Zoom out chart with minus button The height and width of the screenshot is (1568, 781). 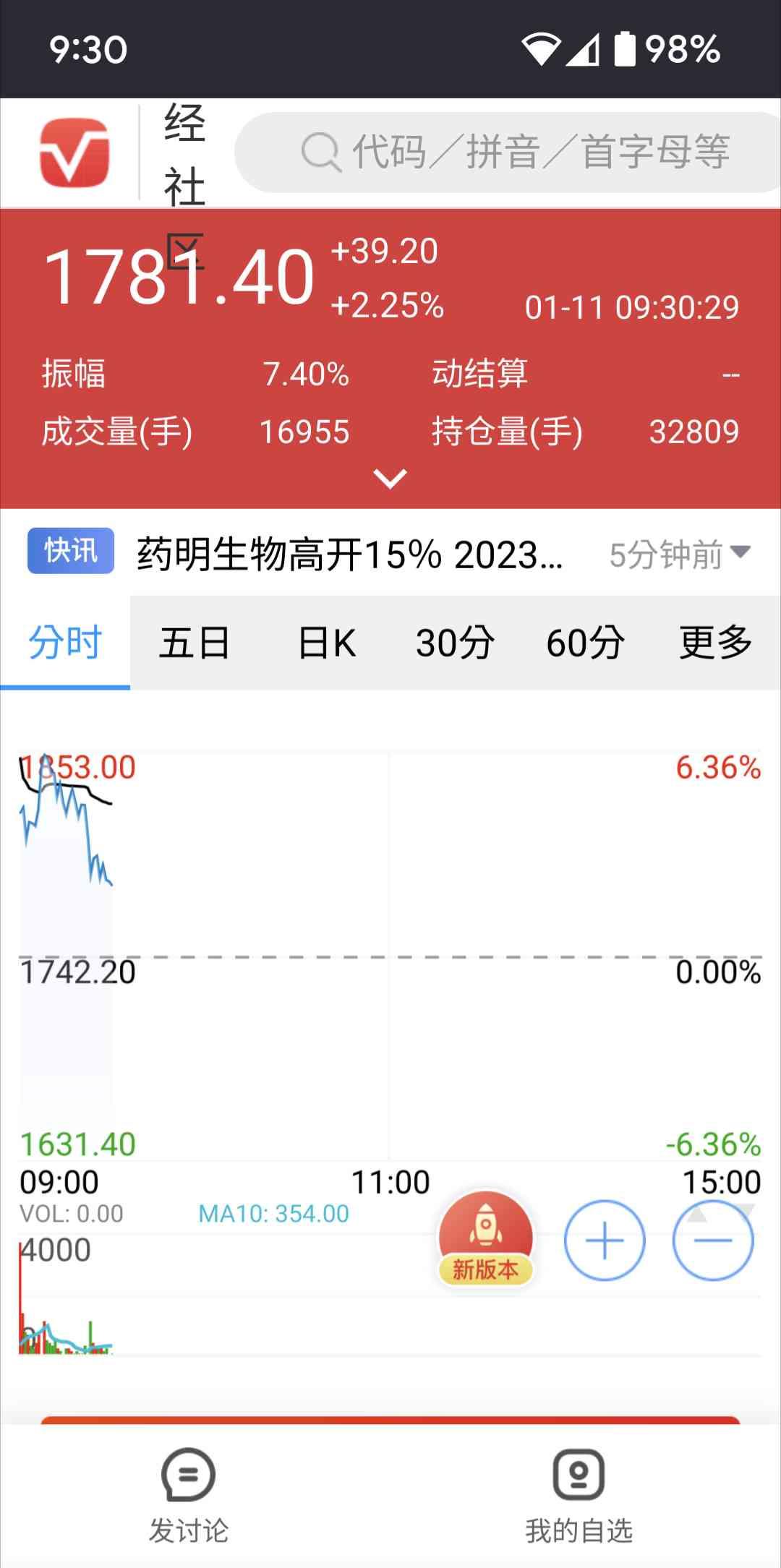tap(713, 1241)
